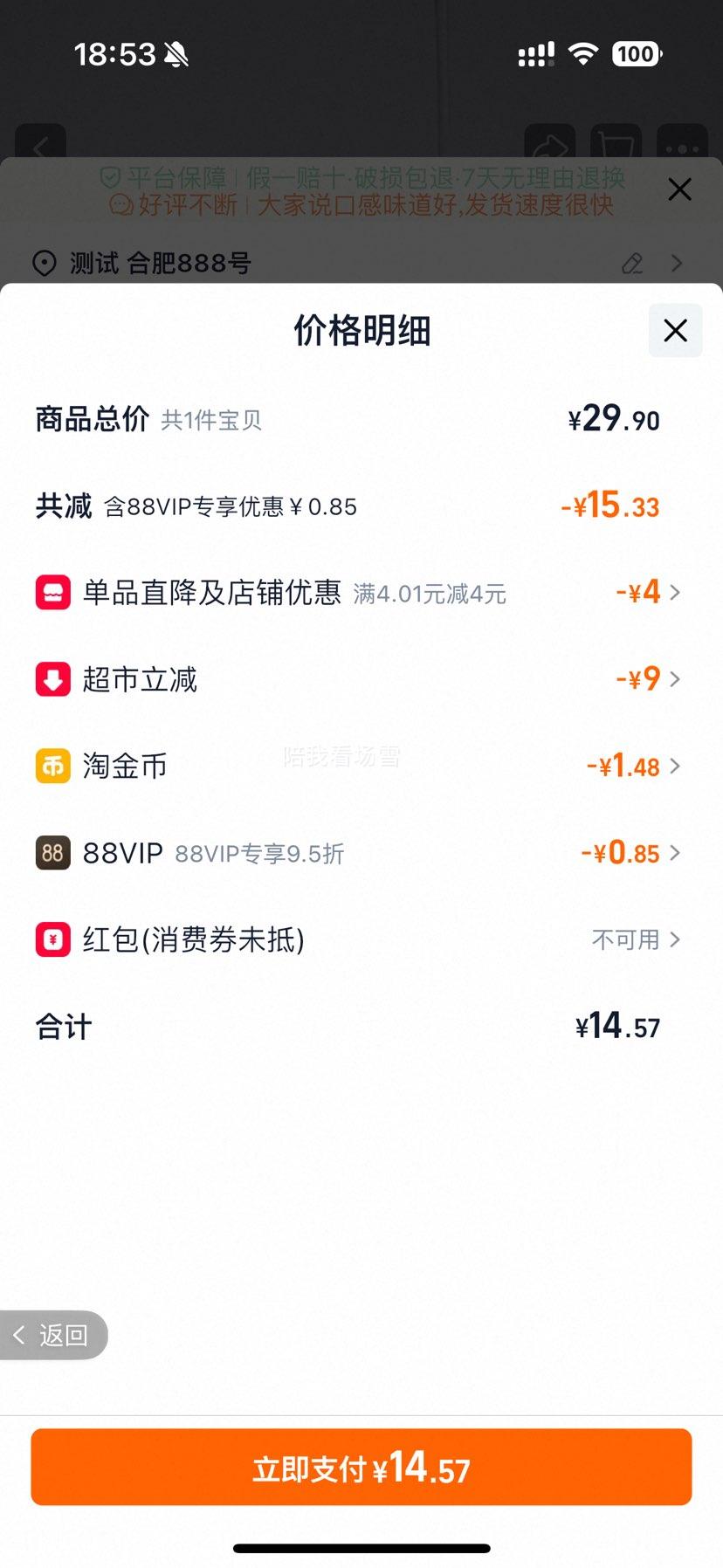Click the 超市立减 discount icon
Viewport: 723px width, 1568px height.
coord(53,678)
